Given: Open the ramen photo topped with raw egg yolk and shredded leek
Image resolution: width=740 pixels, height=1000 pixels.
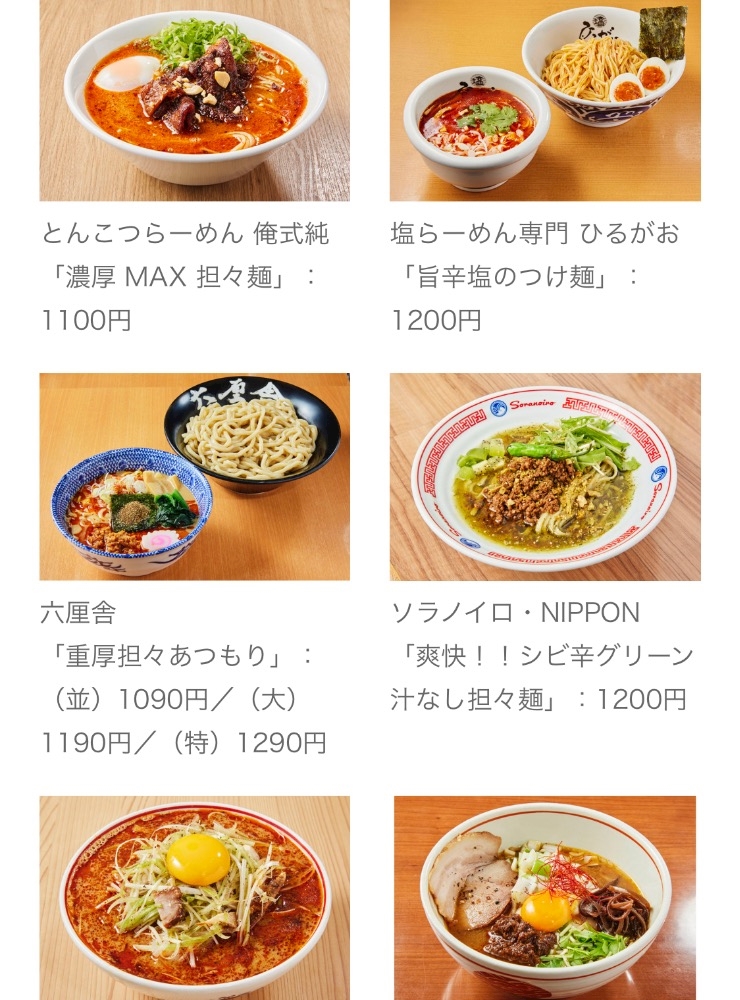Looking at the screenshot, I should coord(195,897).
